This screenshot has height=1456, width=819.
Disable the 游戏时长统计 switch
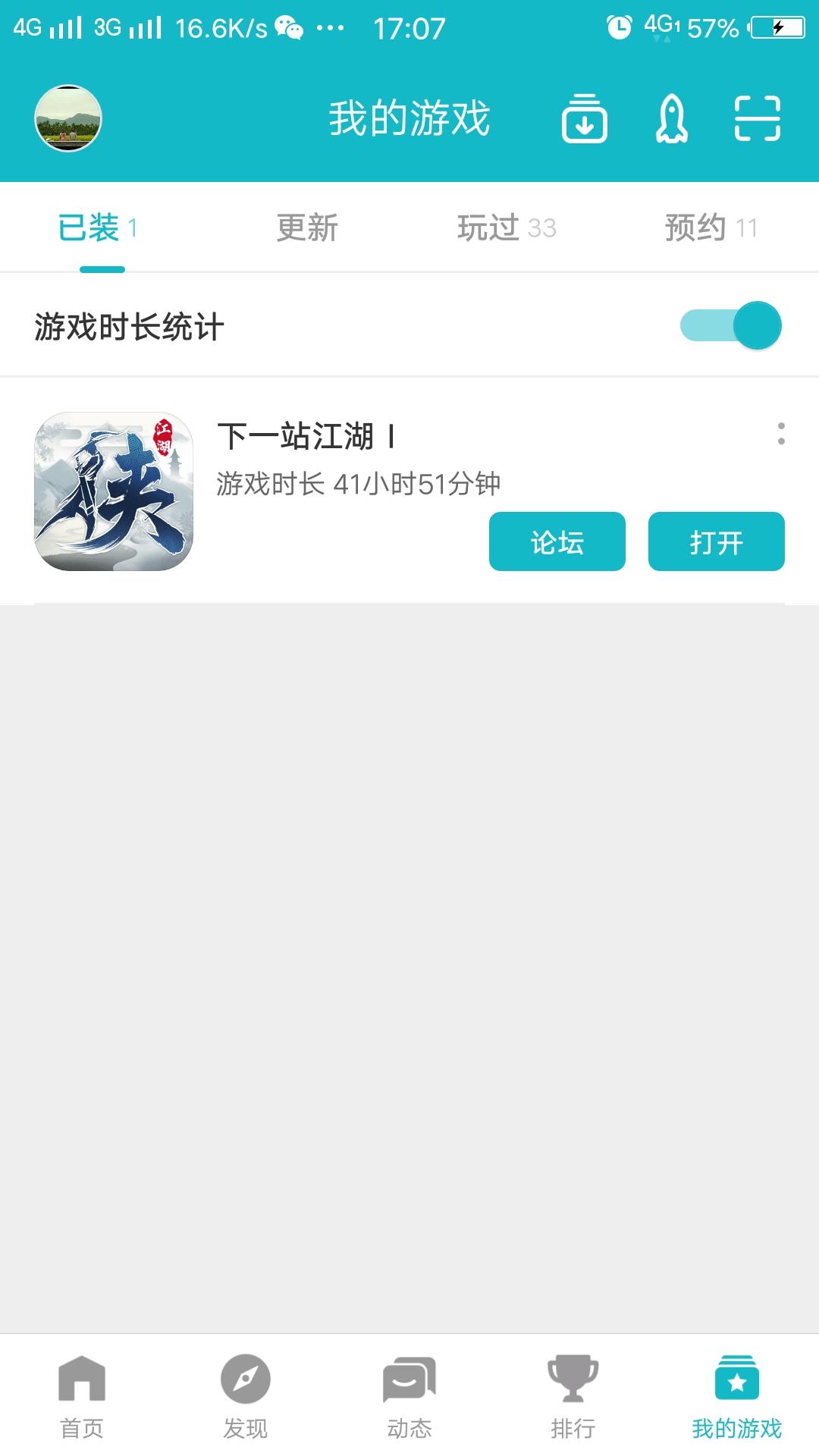pos(731,325)
